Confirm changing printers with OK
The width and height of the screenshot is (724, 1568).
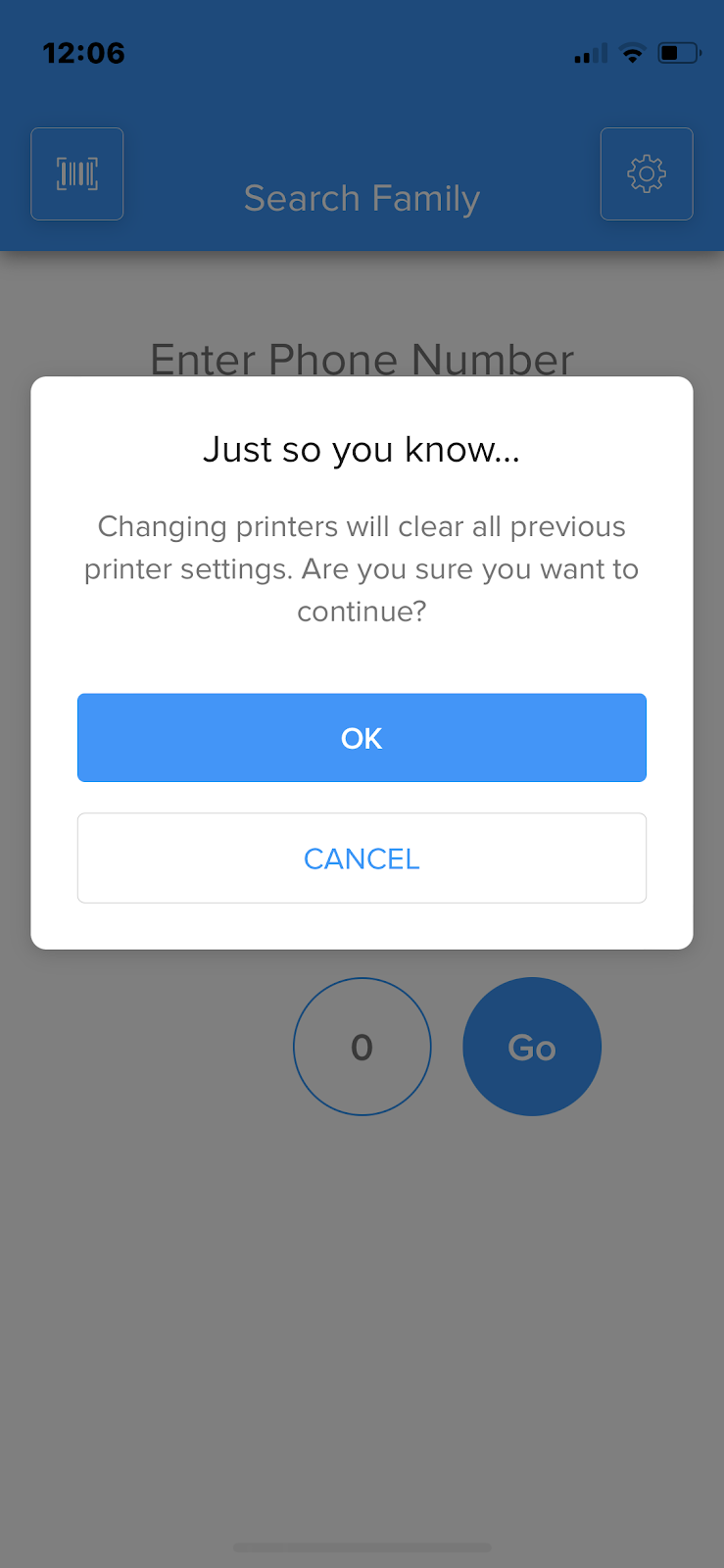click(x=362, y=738)
